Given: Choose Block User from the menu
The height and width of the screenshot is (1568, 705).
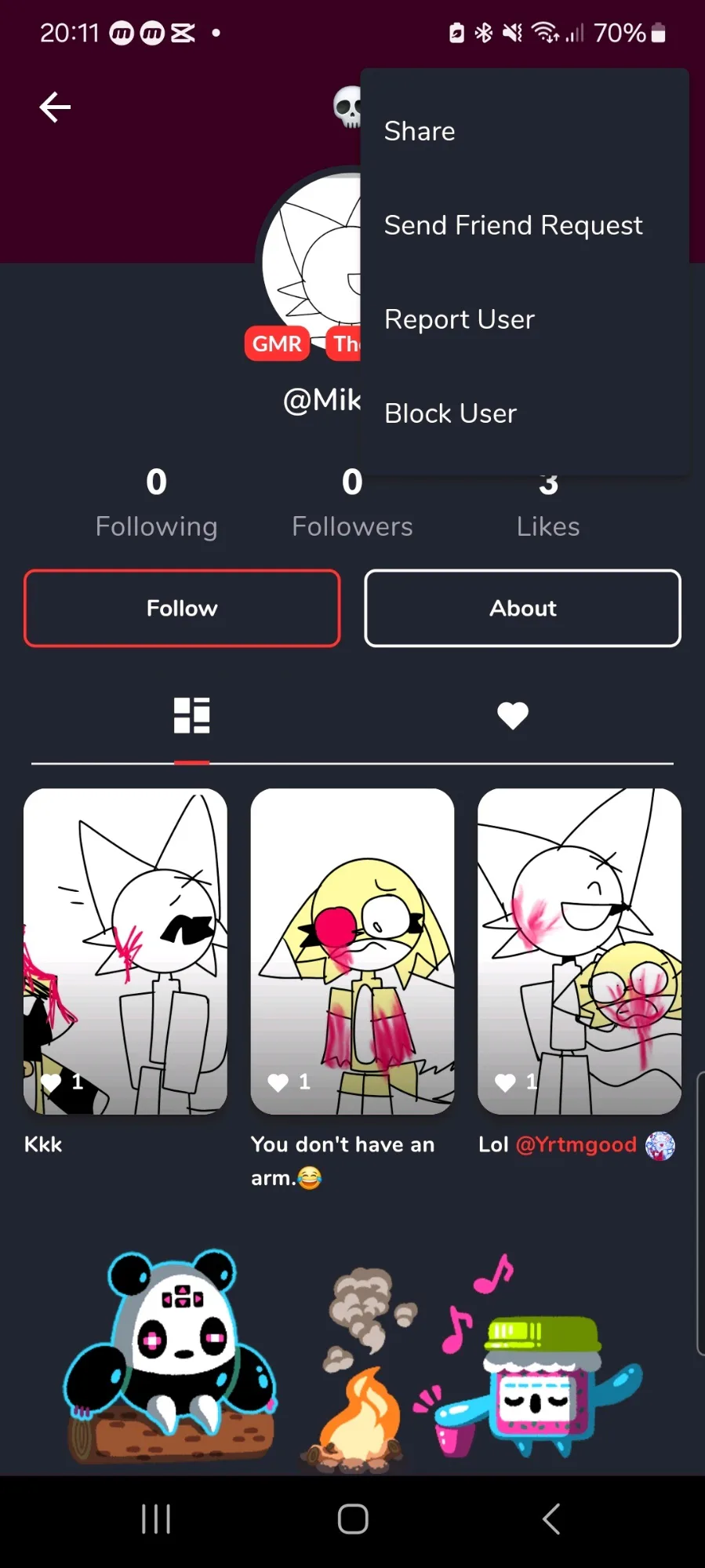Looking at the screenshot, I should (x=450, y=413).
